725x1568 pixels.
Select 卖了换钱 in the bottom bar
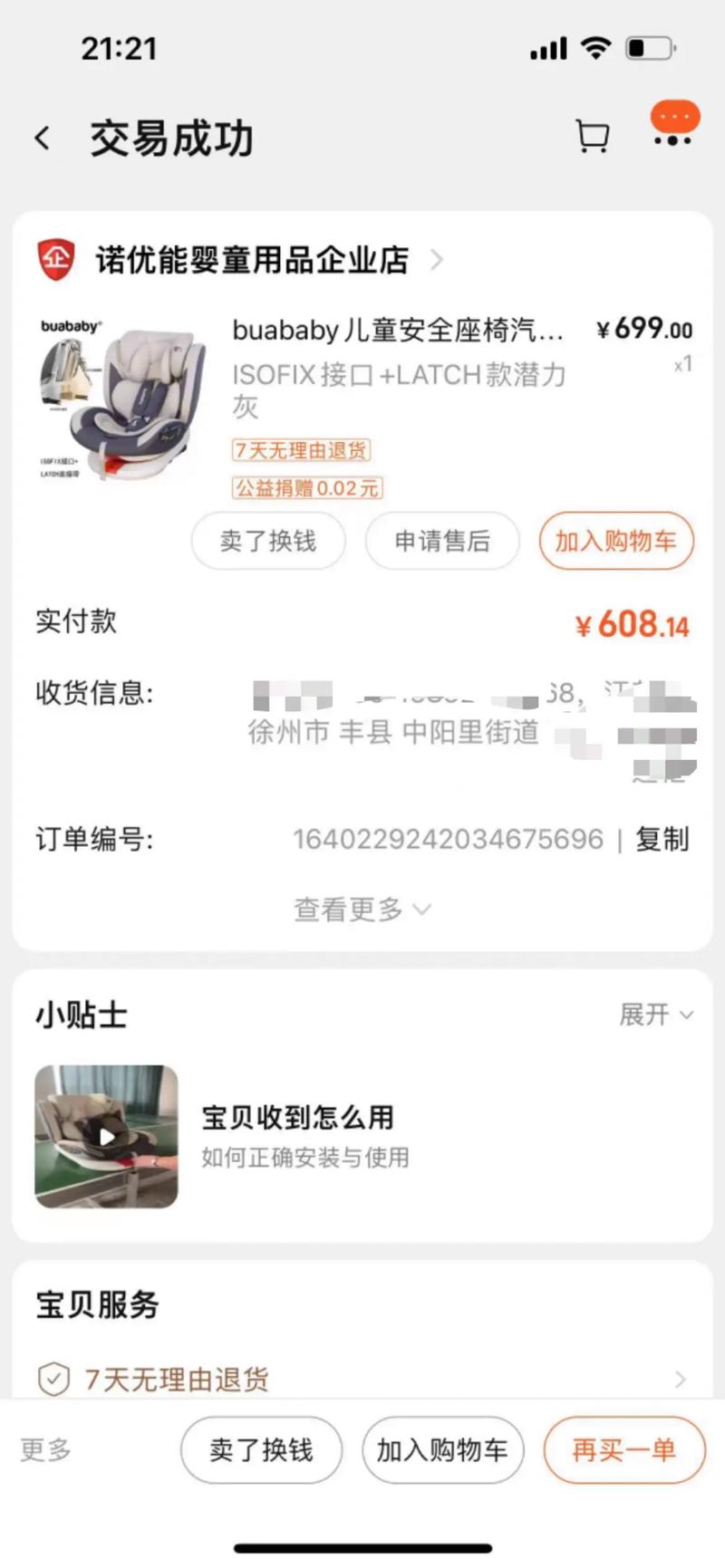click(x=261, y=1450)
